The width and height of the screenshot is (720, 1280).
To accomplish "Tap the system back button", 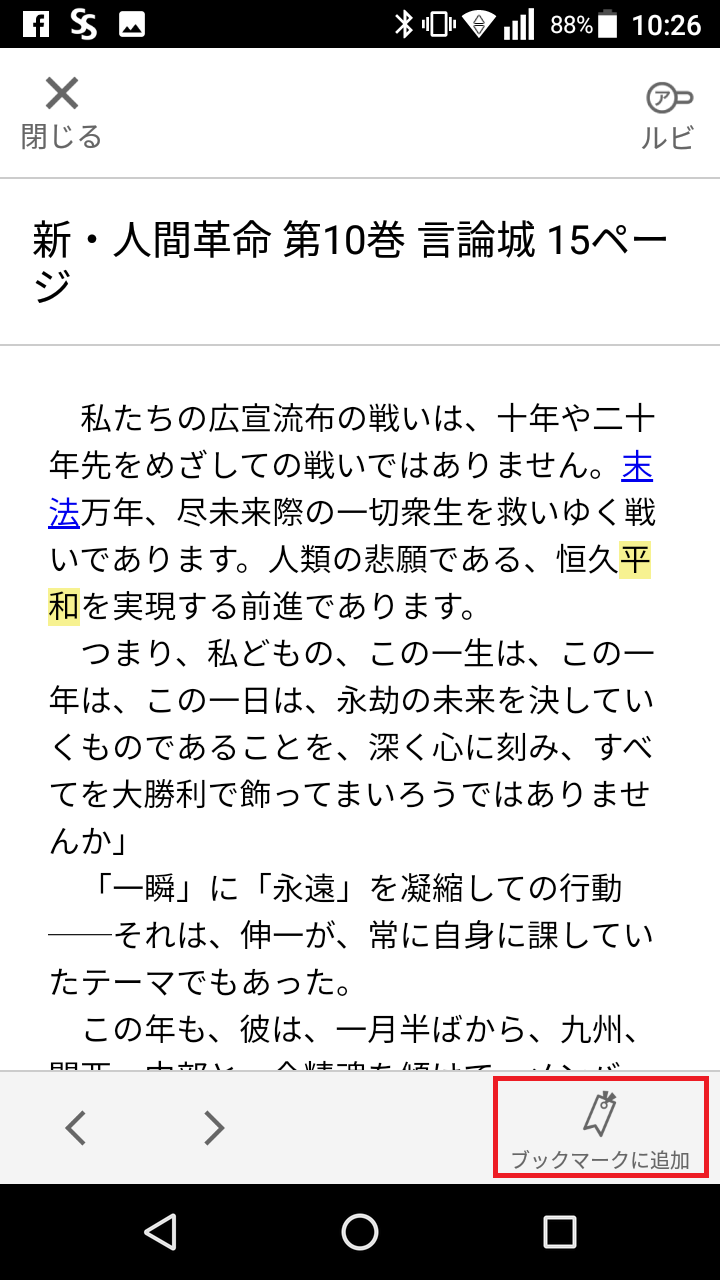I will tap(160, 1232).
